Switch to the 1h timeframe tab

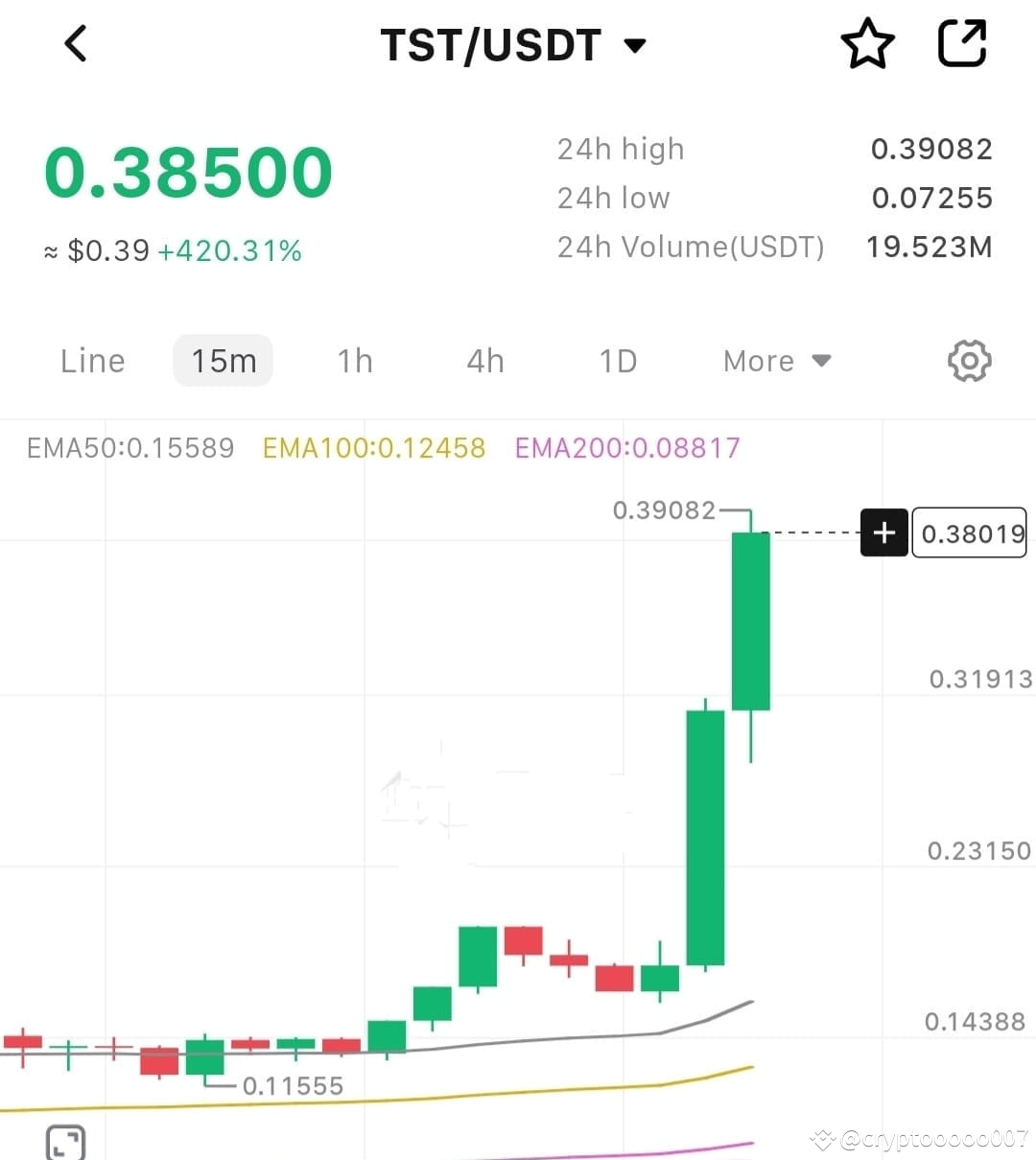click(x=354, y=361)
